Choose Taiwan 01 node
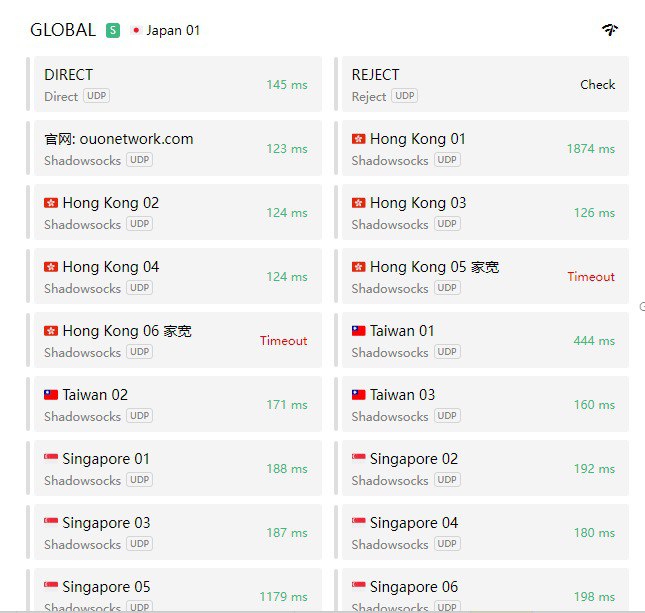This screenshot has width=645, height=613. pyautogui.click(x=460, y=340)
